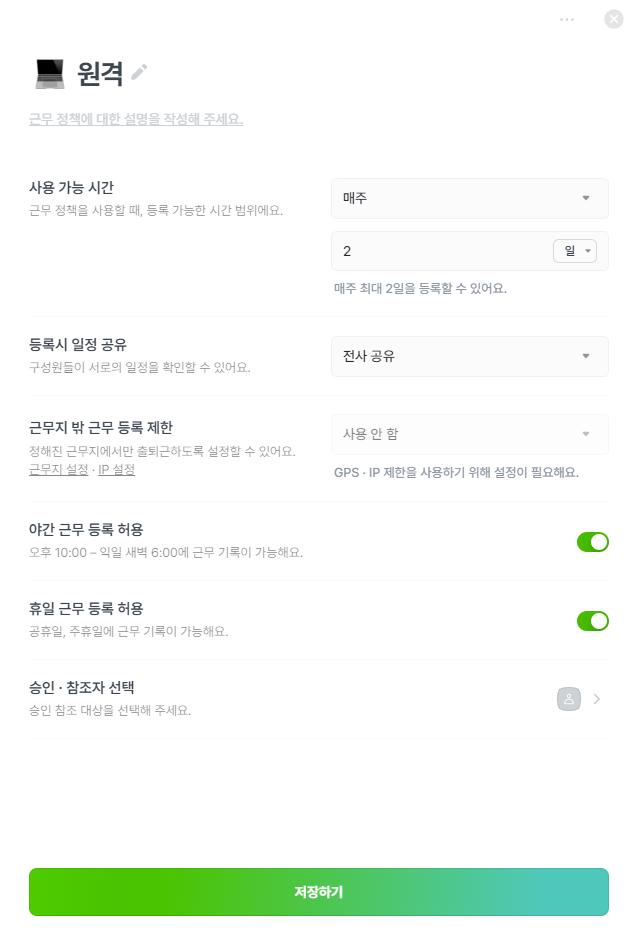Open the 매주 period dropdown
The width and height of the screenshot is (638, 950).
pos(469,198)
